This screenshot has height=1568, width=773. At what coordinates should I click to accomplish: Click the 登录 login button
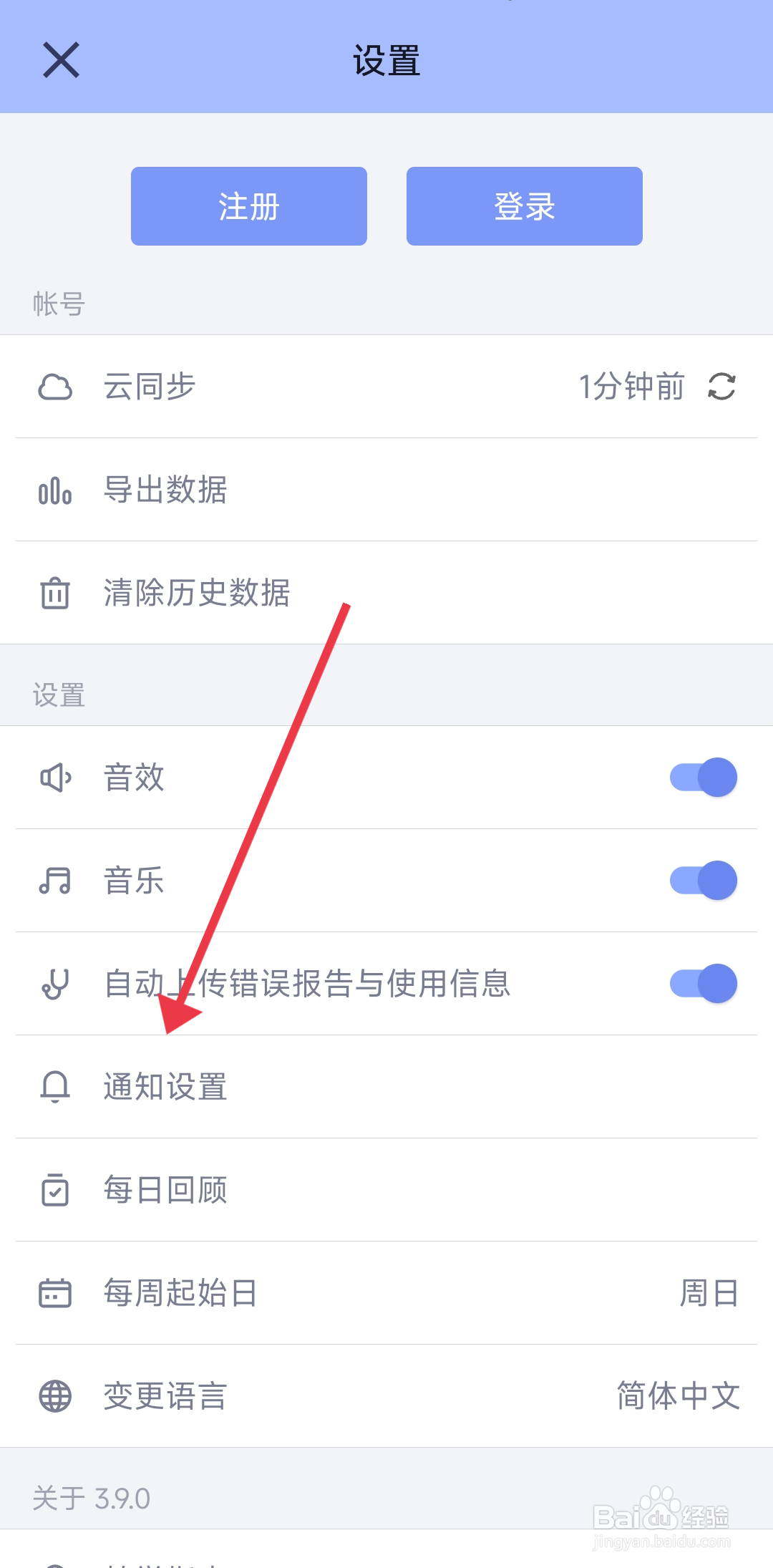click(x=524, y=205)
